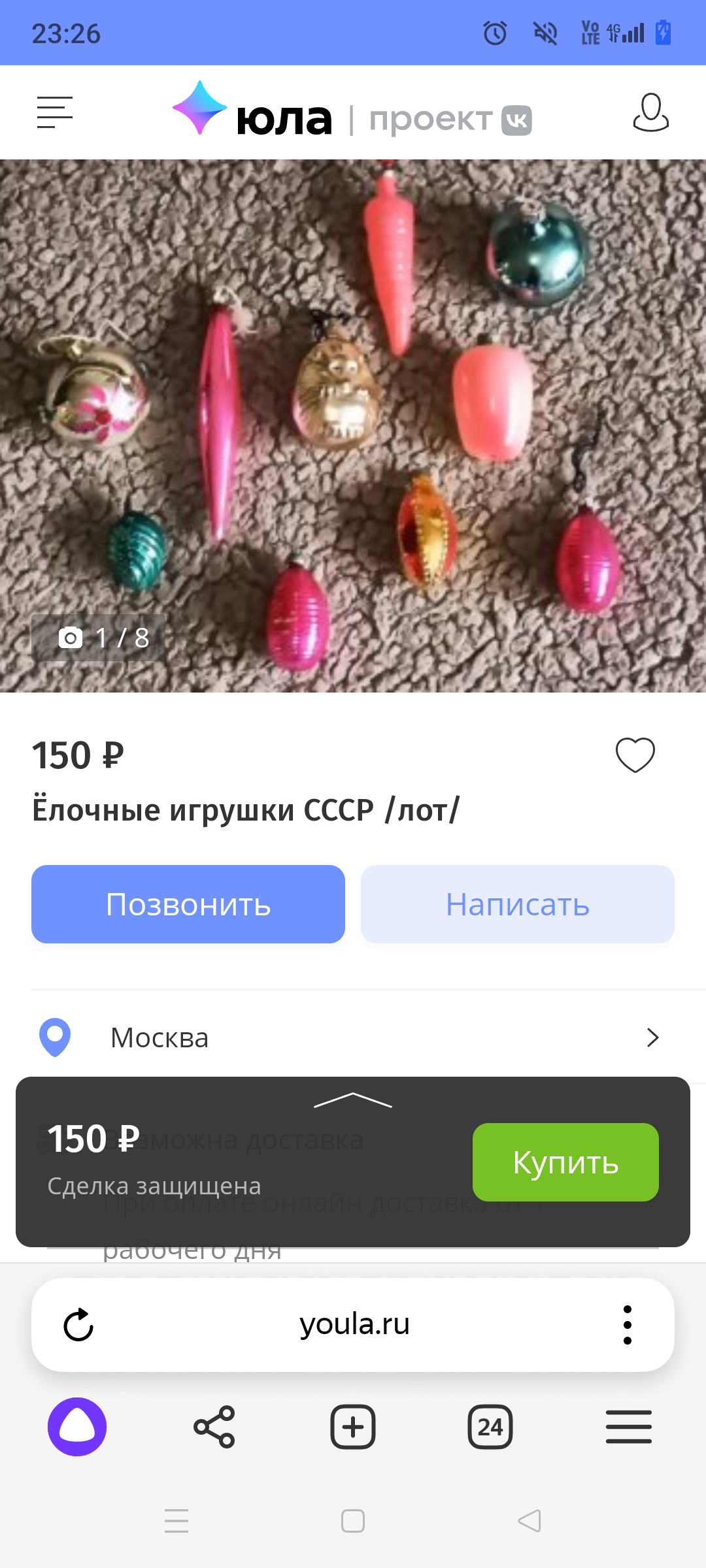The width and height of the screenshot is (706, 1568).
Task: Reload the page in browser
Action: pyautogui.click(x=78, y=1325)
